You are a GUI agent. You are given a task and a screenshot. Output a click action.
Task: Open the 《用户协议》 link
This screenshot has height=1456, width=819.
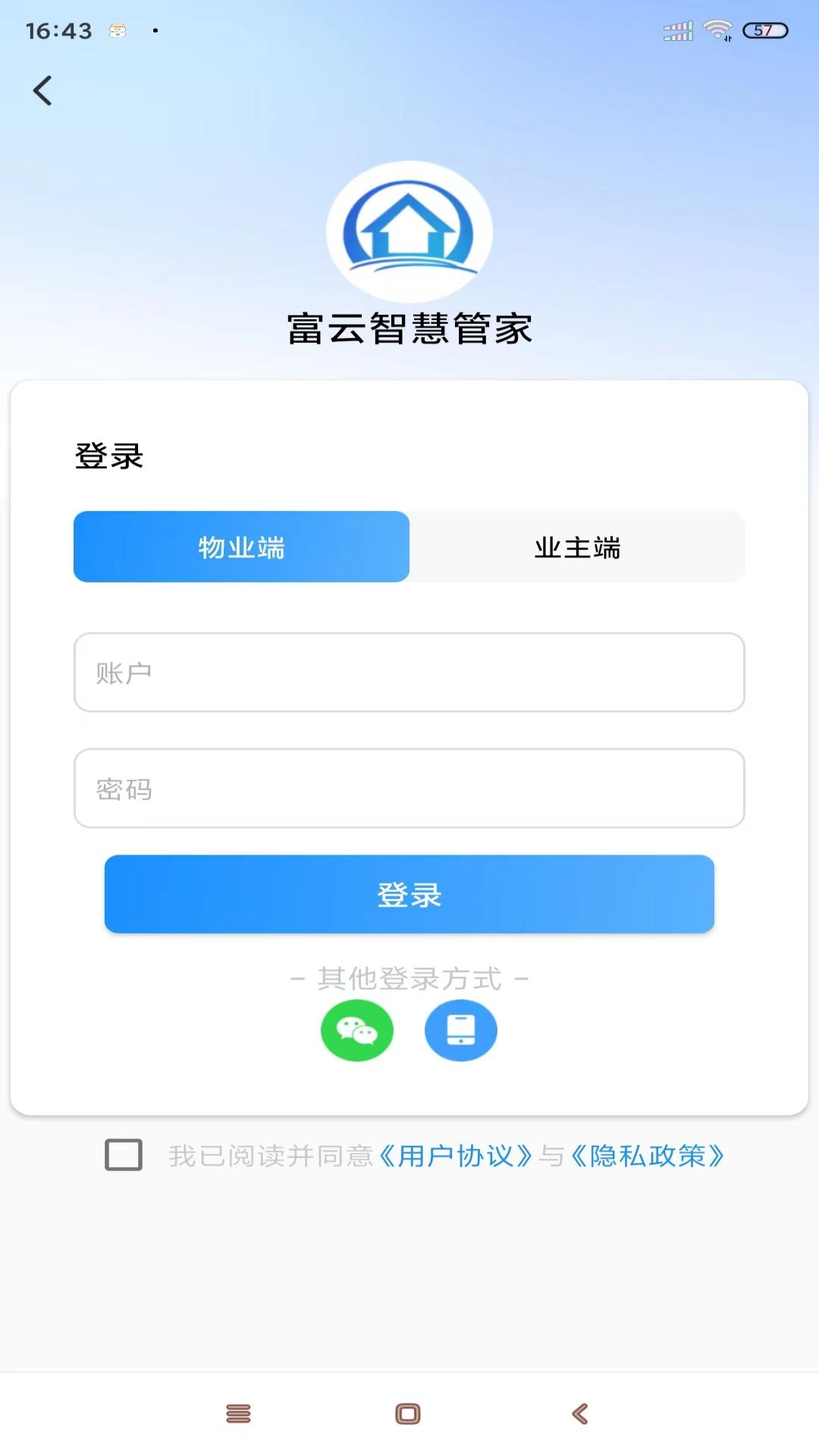pos(455,1156)
